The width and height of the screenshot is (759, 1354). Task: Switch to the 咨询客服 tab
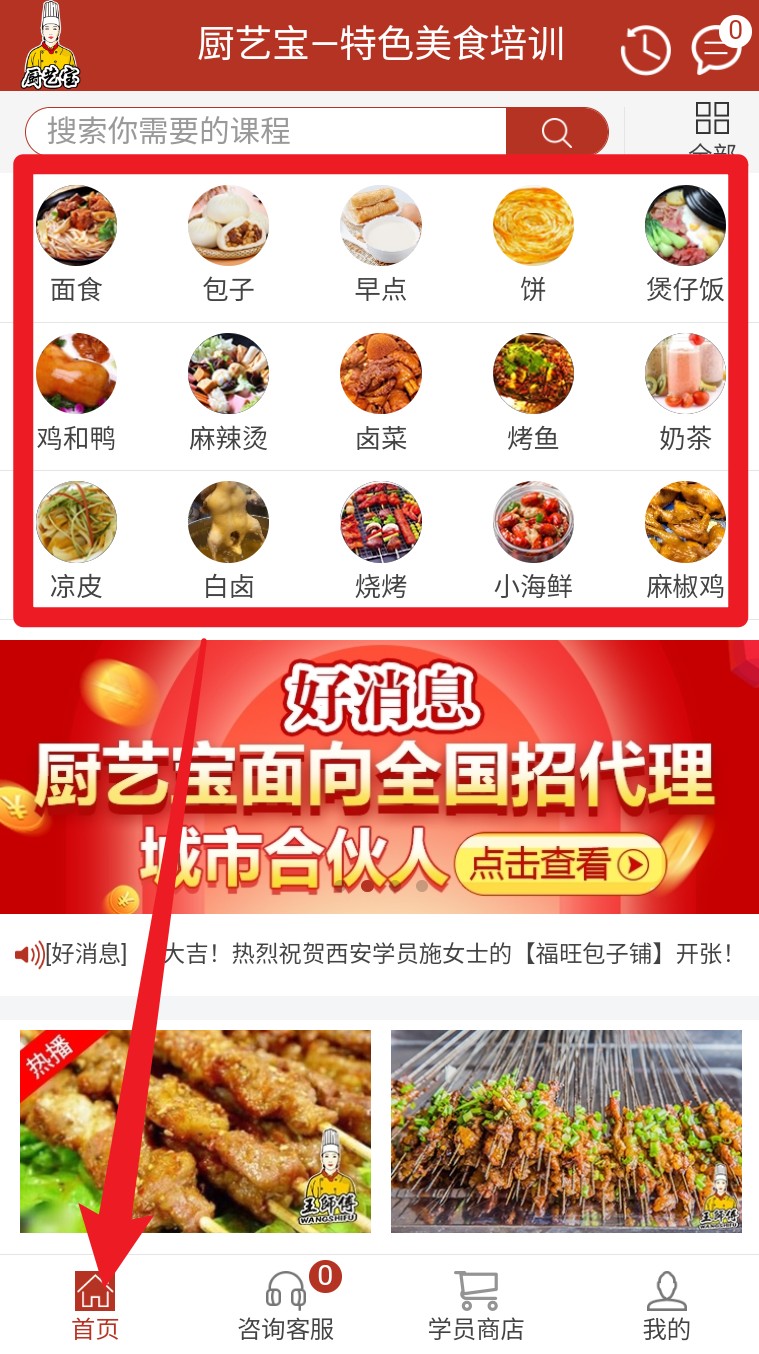click(x=286, y=1305)
